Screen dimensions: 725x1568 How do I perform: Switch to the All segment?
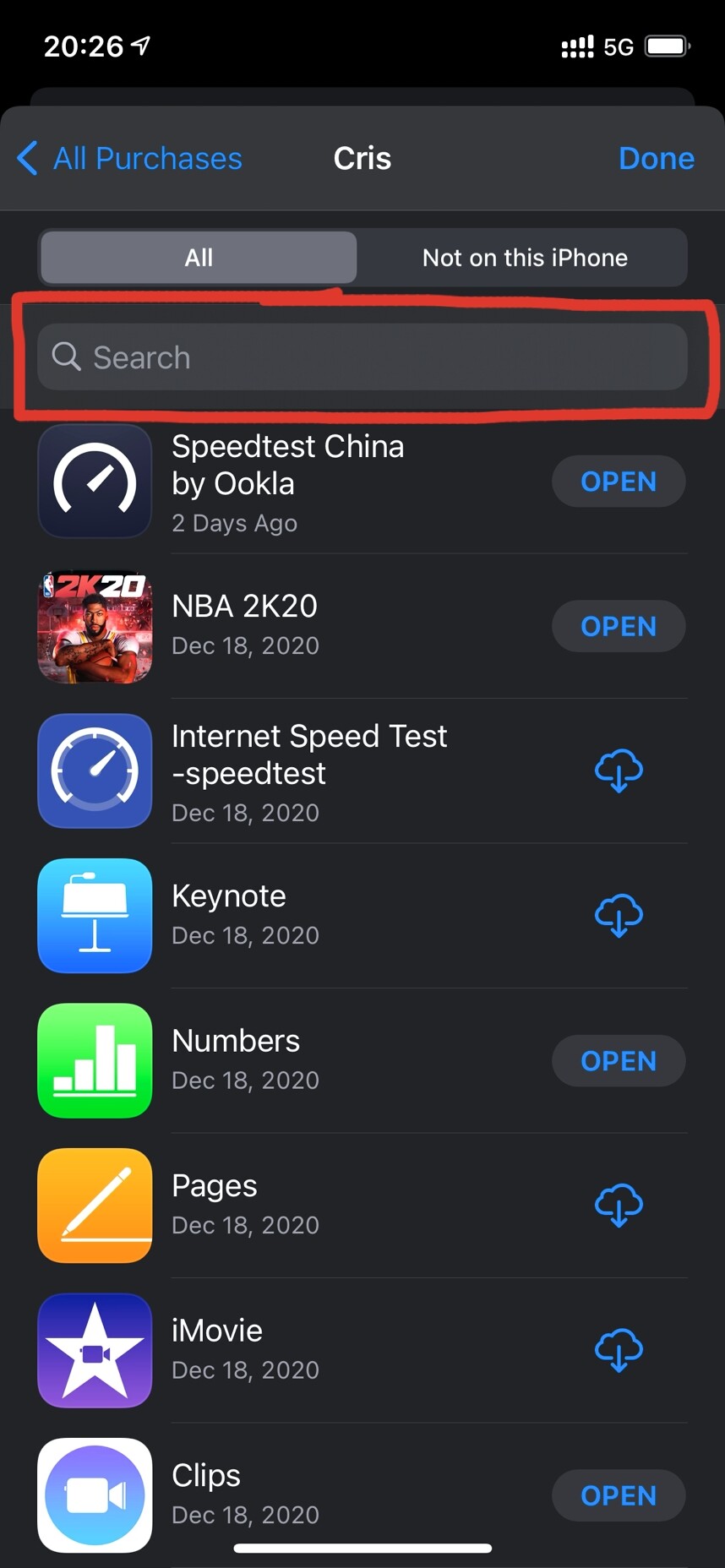pyautogui.click(x=199, y=258)
